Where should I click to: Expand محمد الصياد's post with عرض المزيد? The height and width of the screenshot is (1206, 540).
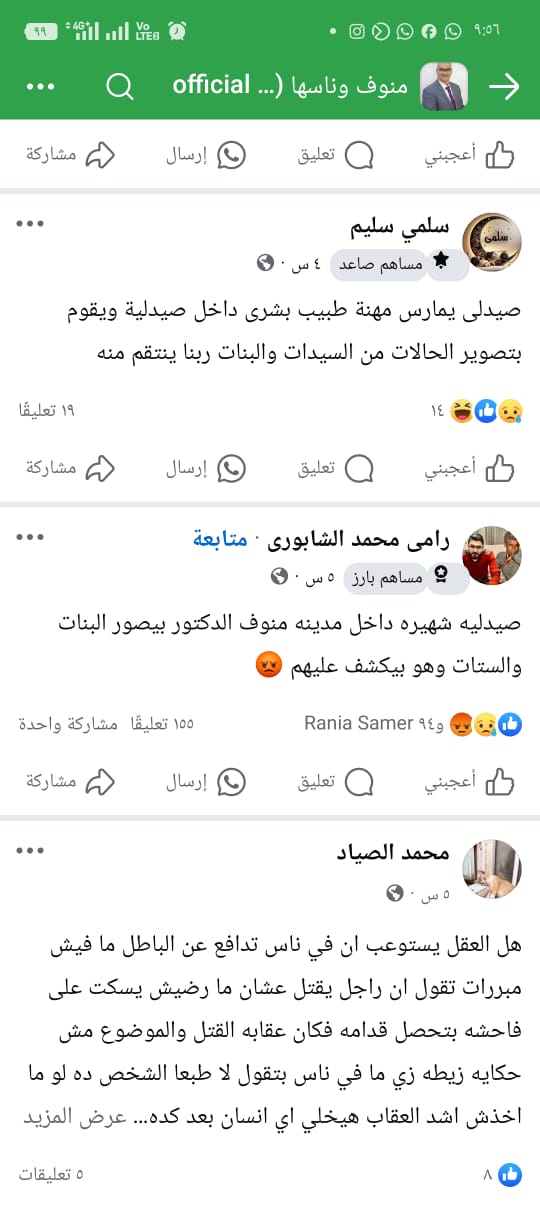pyautogui.click(x=63, y=1117)
